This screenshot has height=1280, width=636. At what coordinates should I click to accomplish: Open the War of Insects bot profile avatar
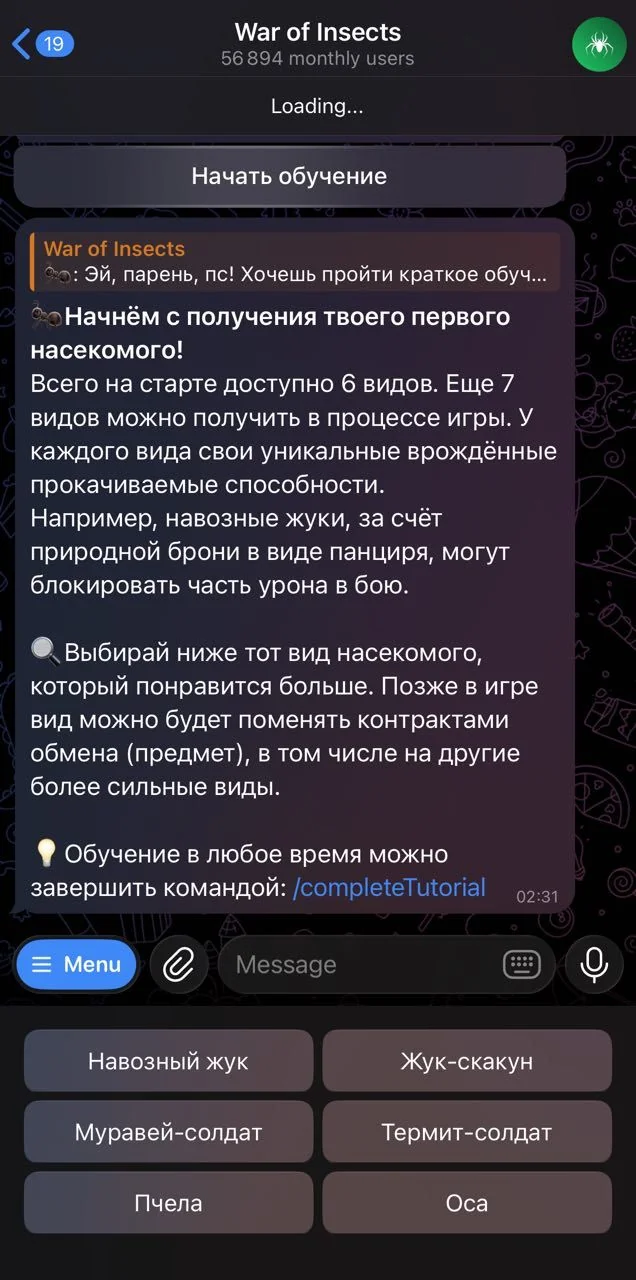pyautogui.click(x=599, y=45)
